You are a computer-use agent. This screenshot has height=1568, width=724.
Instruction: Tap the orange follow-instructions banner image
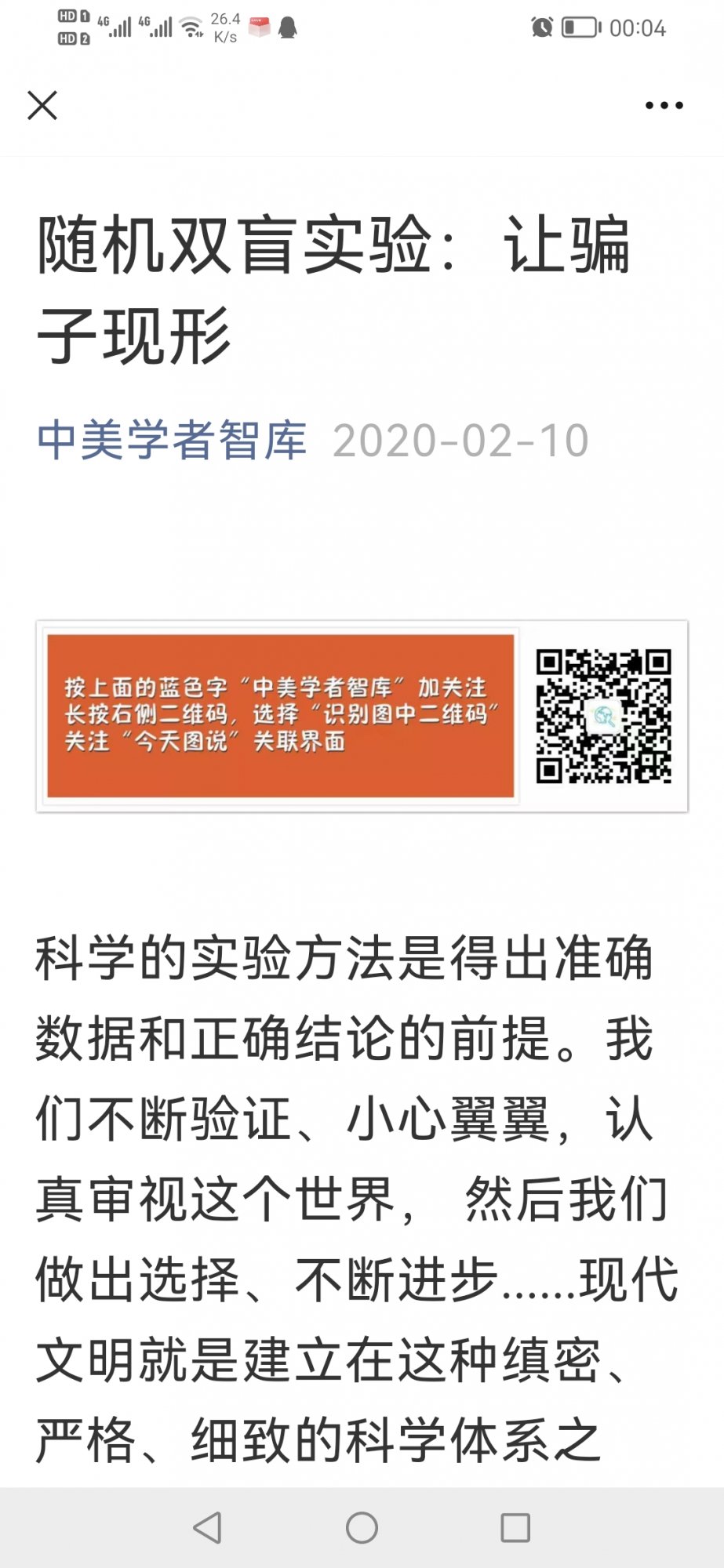pyautogui.click(x=281, y=716)
